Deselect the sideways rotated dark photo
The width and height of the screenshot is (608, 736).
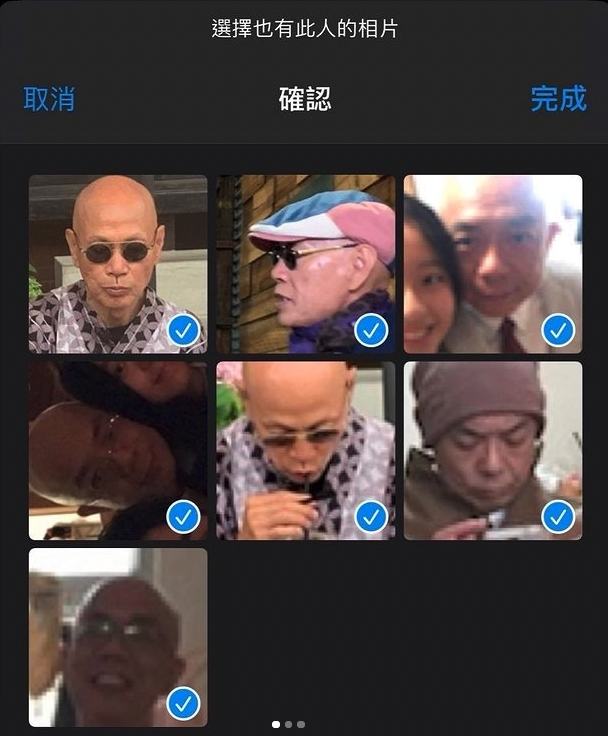pyautogui.click(x=183, y=516)
